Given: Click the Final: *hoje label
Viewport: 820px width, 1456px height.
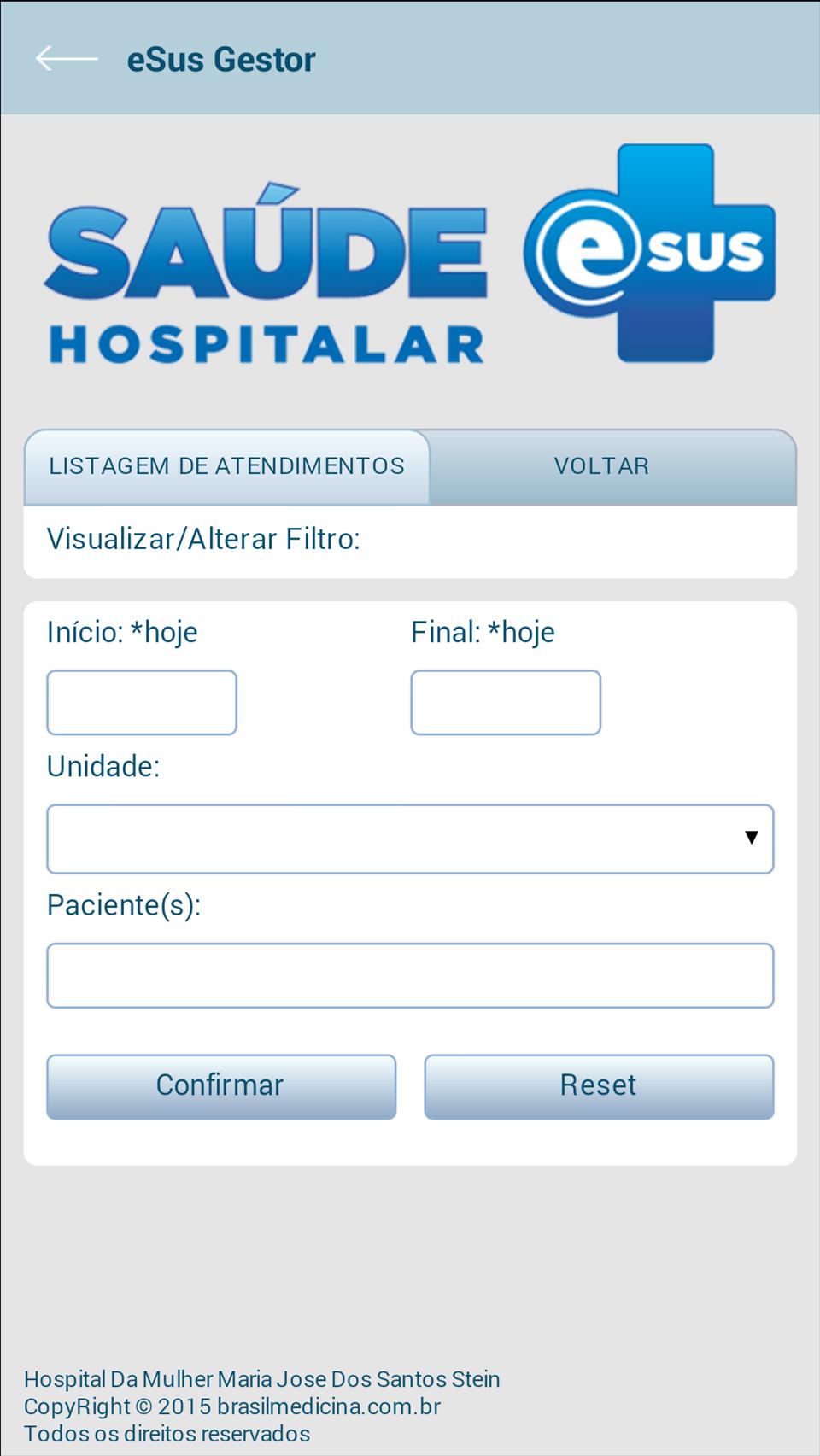Looking at the screenshot, I should 483,632.
